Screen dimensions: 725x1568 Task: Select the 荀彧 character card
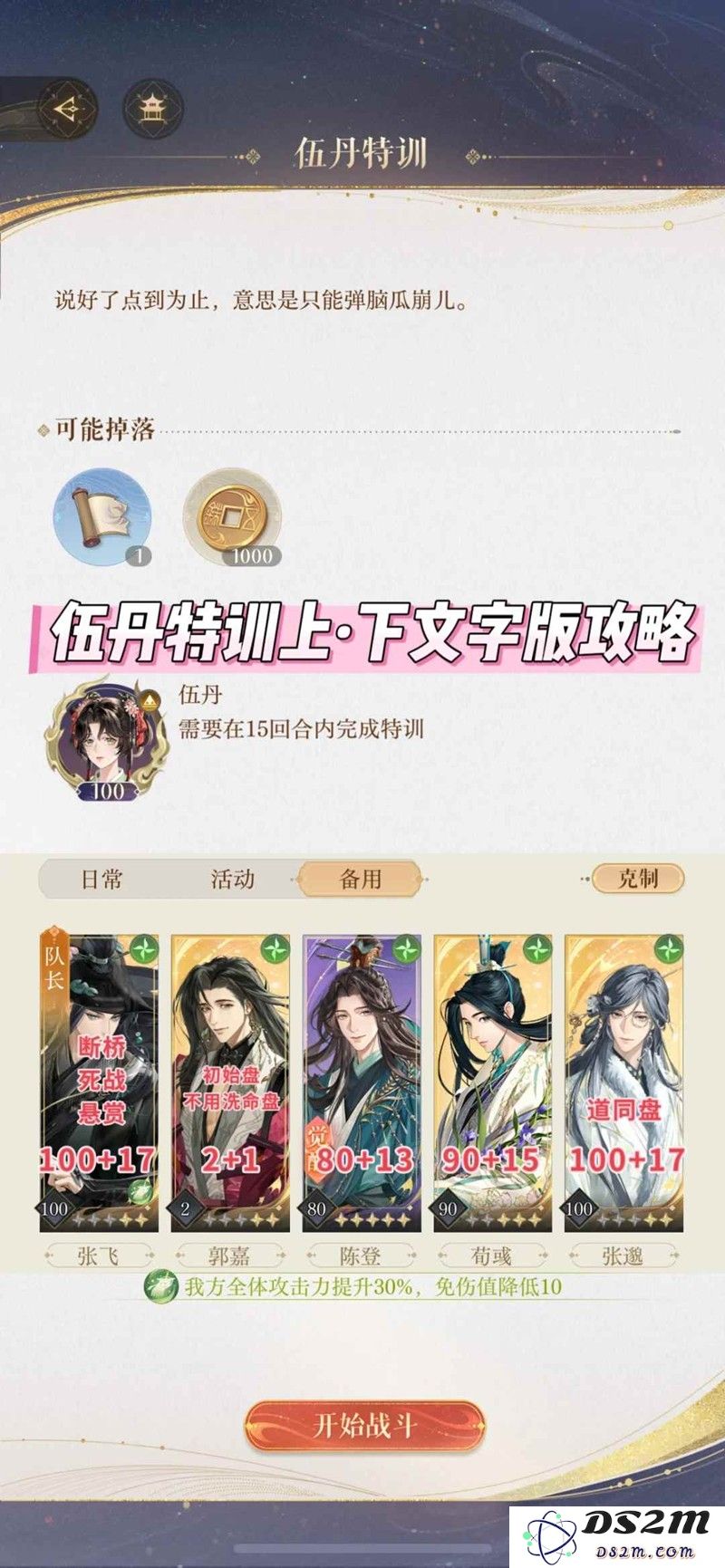coord(492,1082)
